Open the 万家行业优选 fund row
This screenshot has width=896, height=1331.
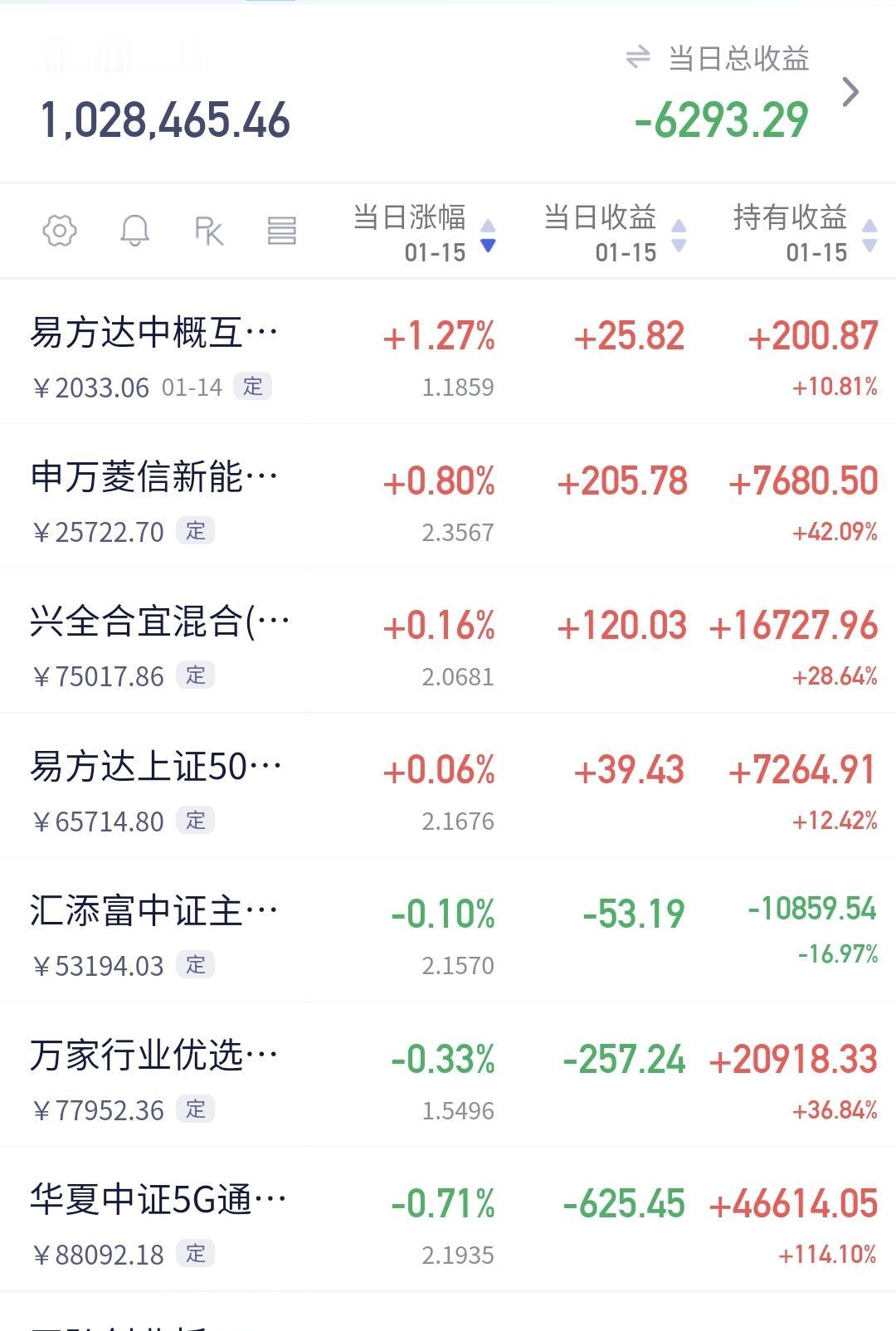tap(154, 1056)
